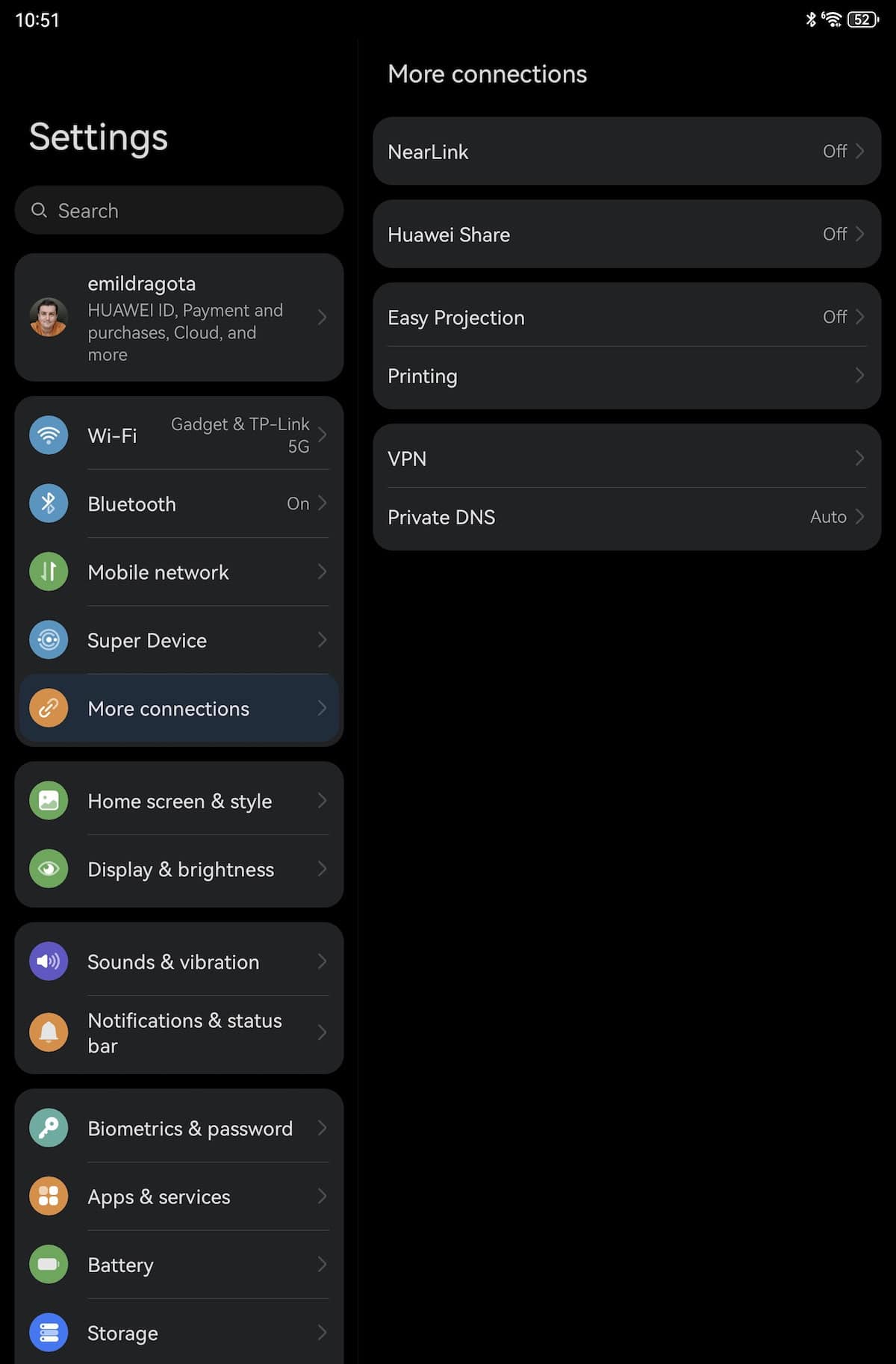The image size is (896, 1364).
Task: Open VPN settings
Action: click(626, 458)
